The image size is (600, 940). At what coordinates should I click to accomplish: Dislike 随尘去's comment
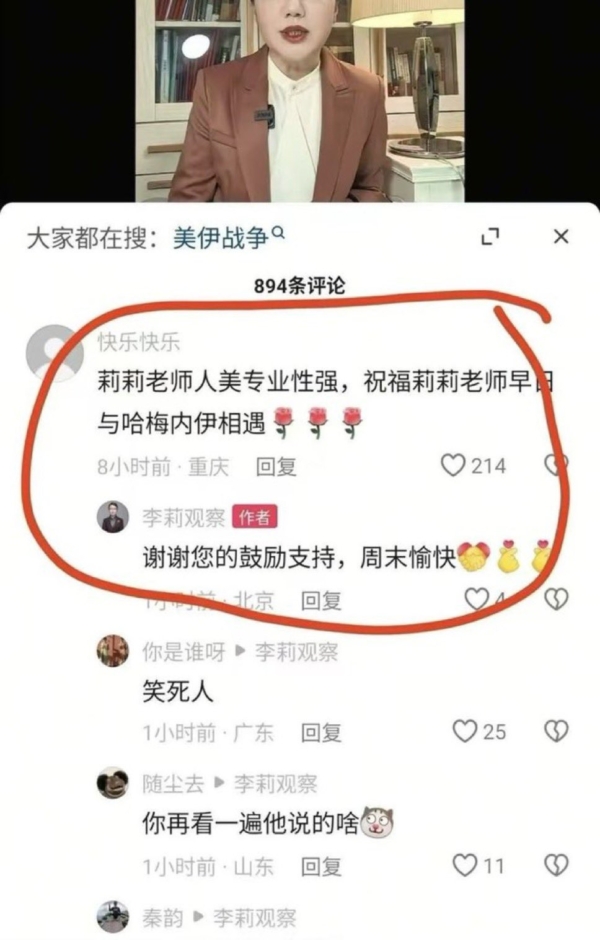coord(555,864)
